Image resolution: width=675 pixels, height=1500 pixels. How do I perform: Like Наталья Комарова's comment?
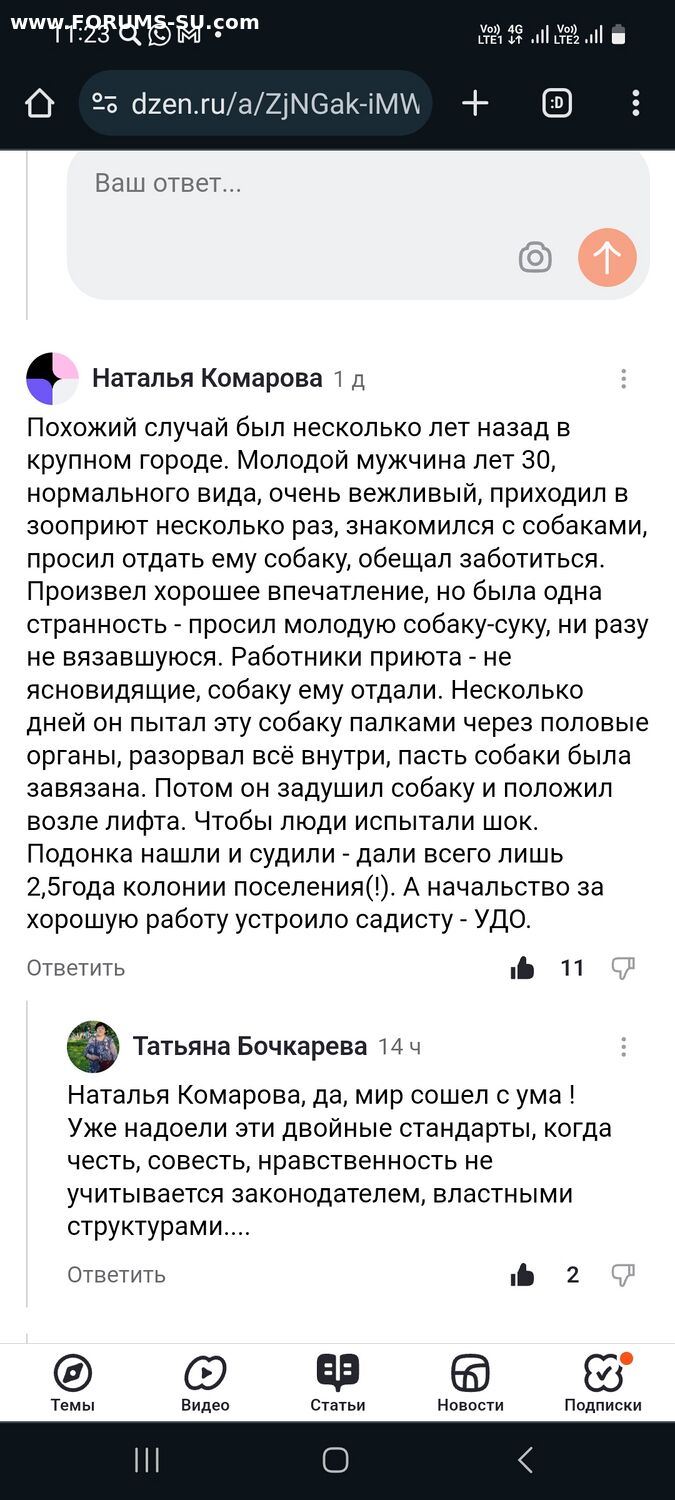522,968
